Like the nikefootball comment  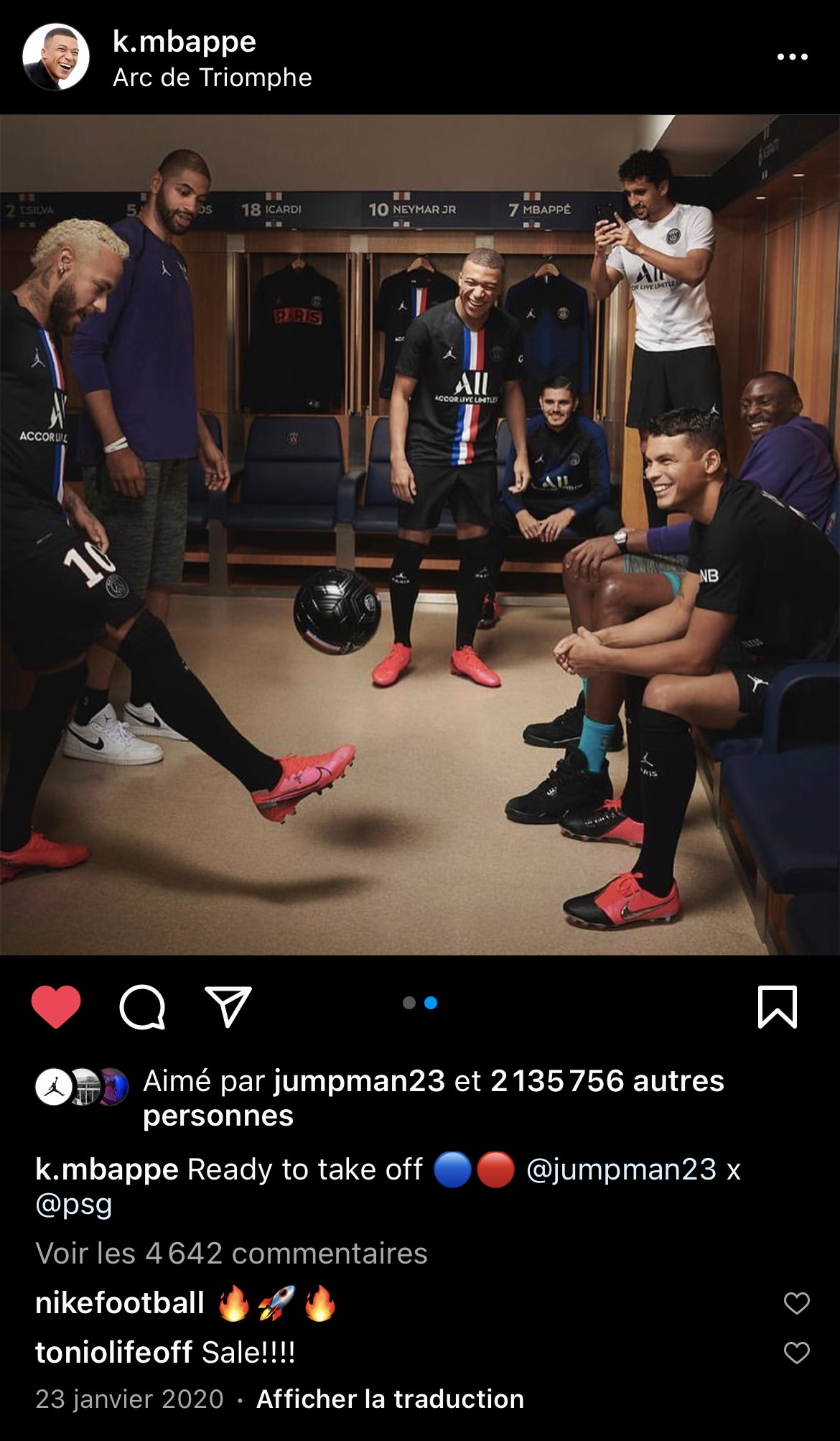pos(796,1303)
